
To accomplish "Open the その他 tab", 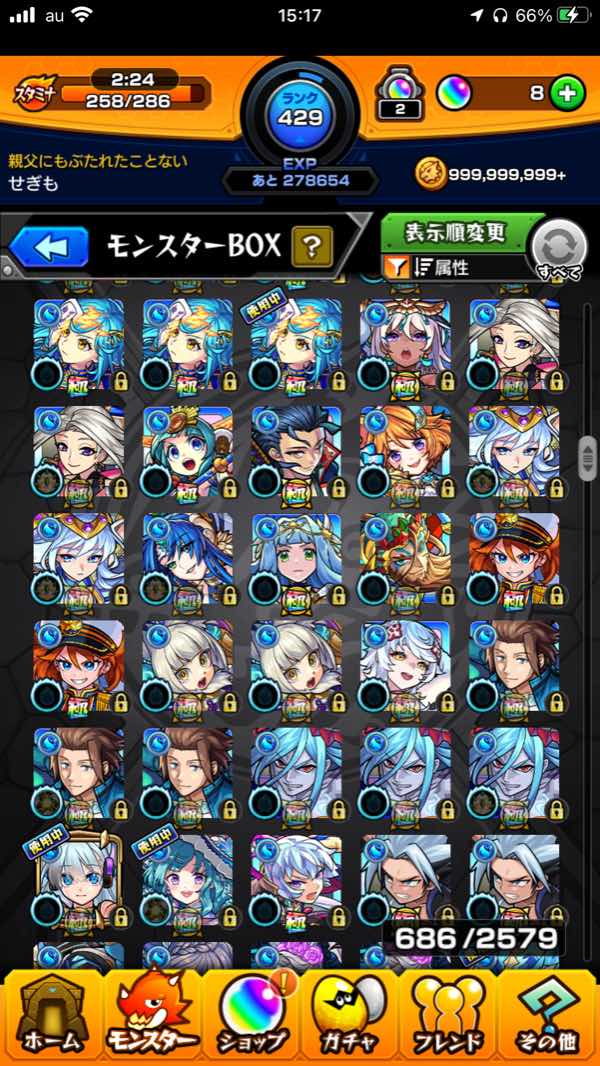I will [548, 1014].
